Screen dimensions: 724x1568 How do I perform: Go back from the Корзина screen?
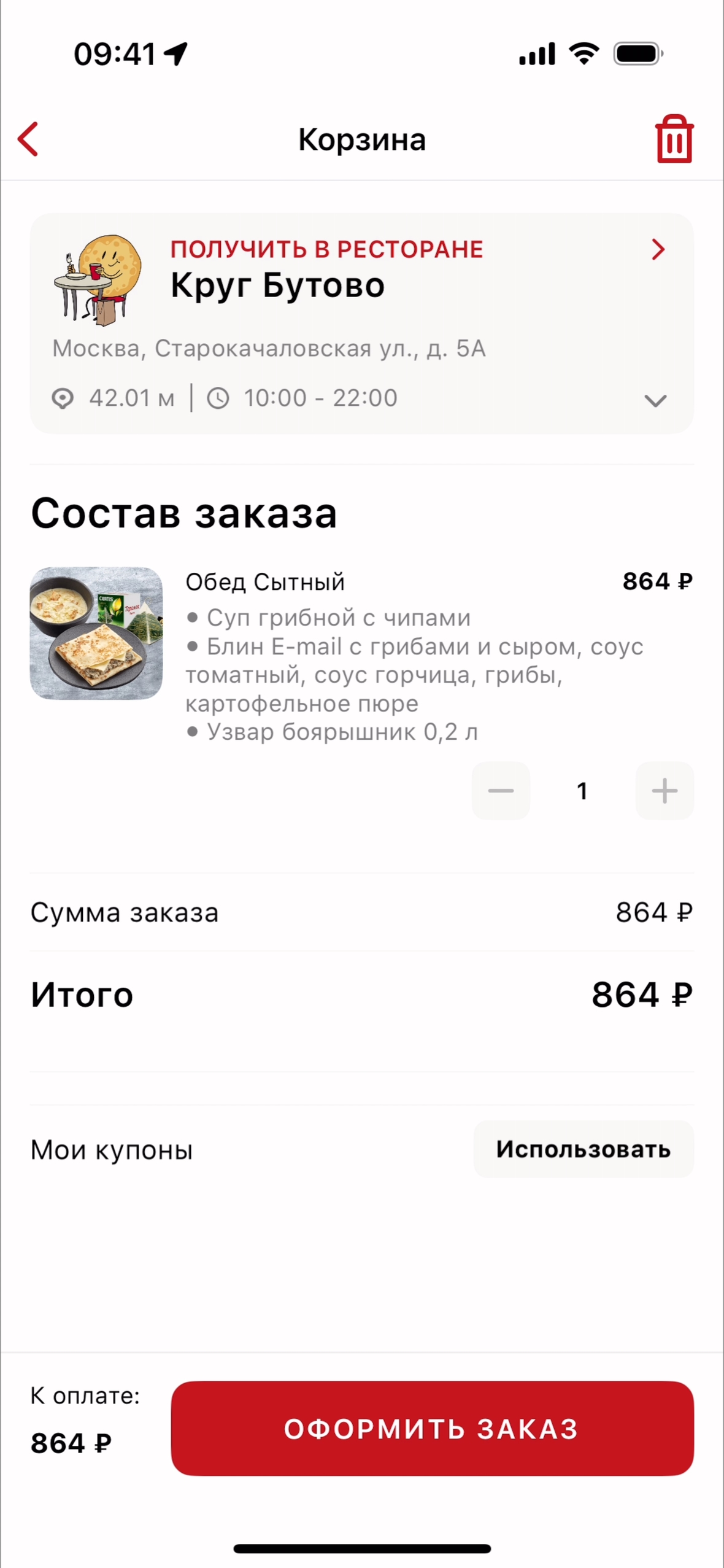[x=29, y=139]
